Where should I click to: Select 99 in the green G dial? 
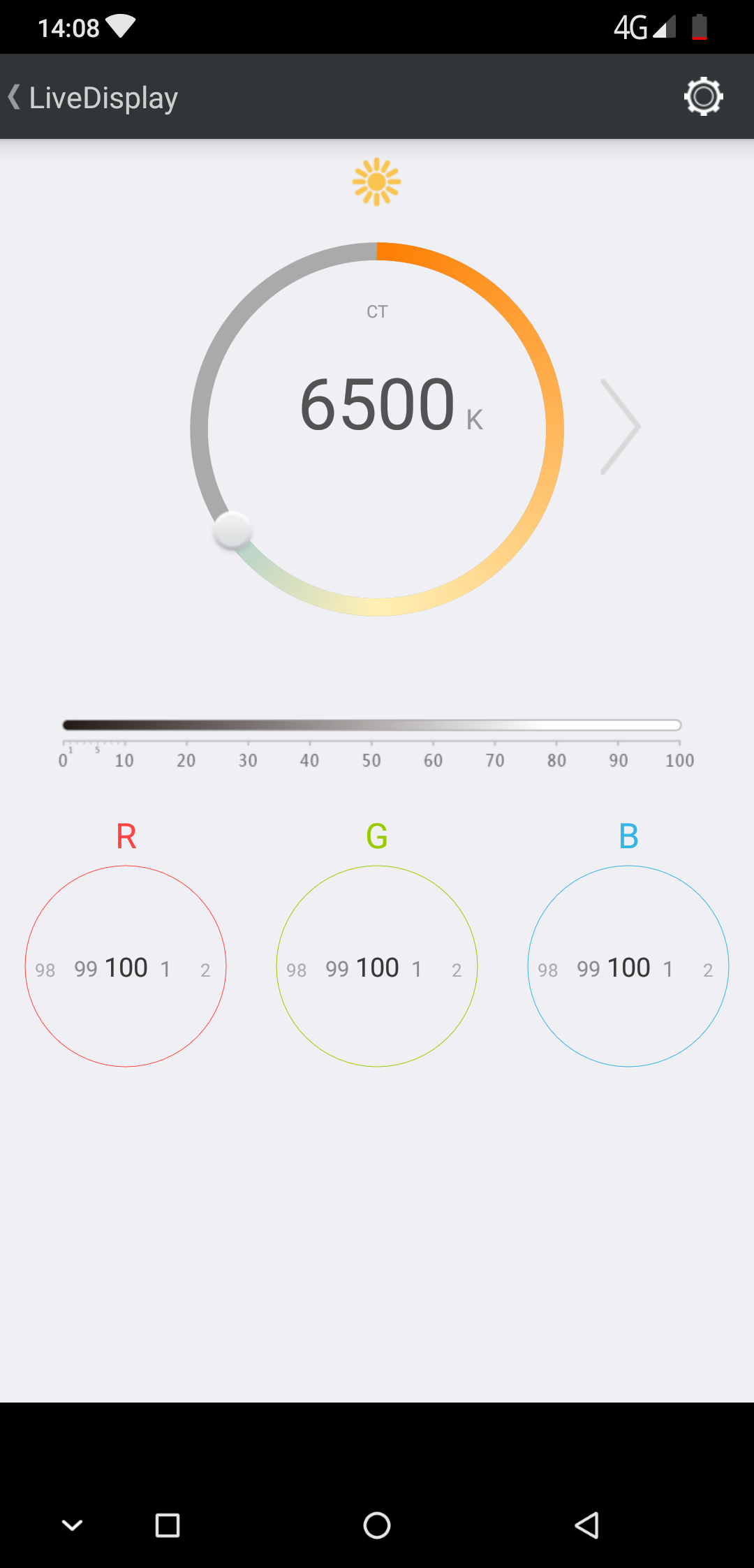point(337,969)
